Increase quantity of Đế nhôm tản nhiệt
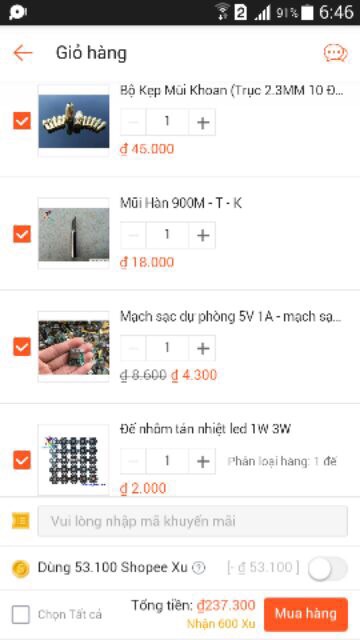Screen dimensions: 360x640 202,461
